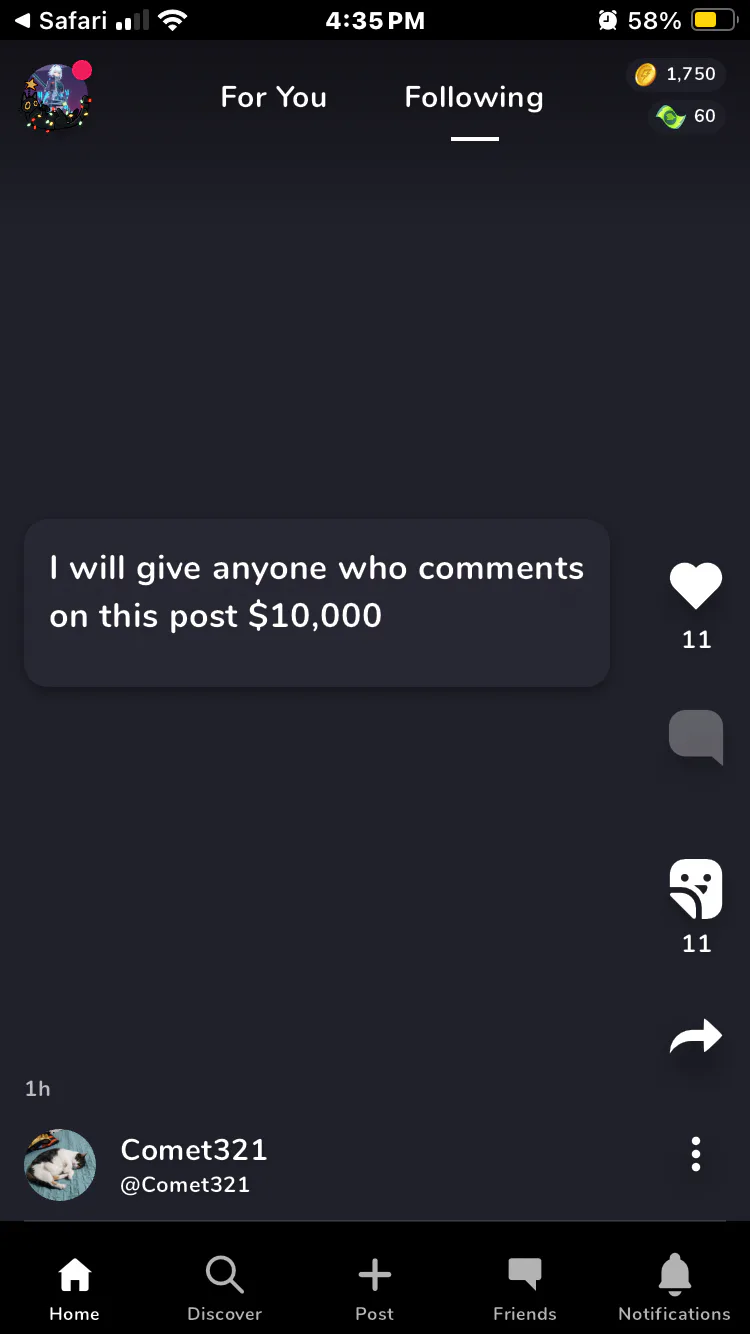
Task: Create a new Post
Action: click(375, 1290)
